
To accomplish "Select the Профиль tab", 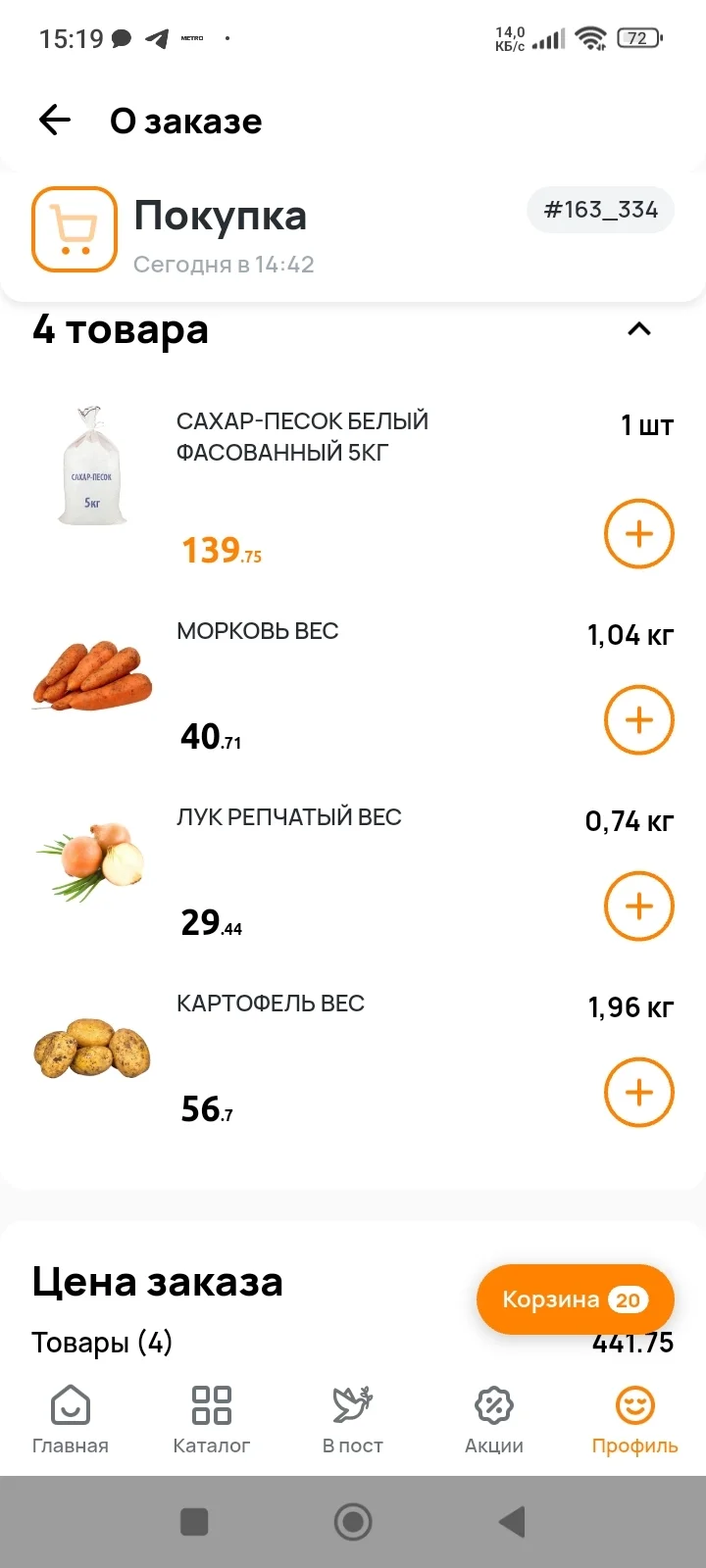I will tap(635, 1419).
